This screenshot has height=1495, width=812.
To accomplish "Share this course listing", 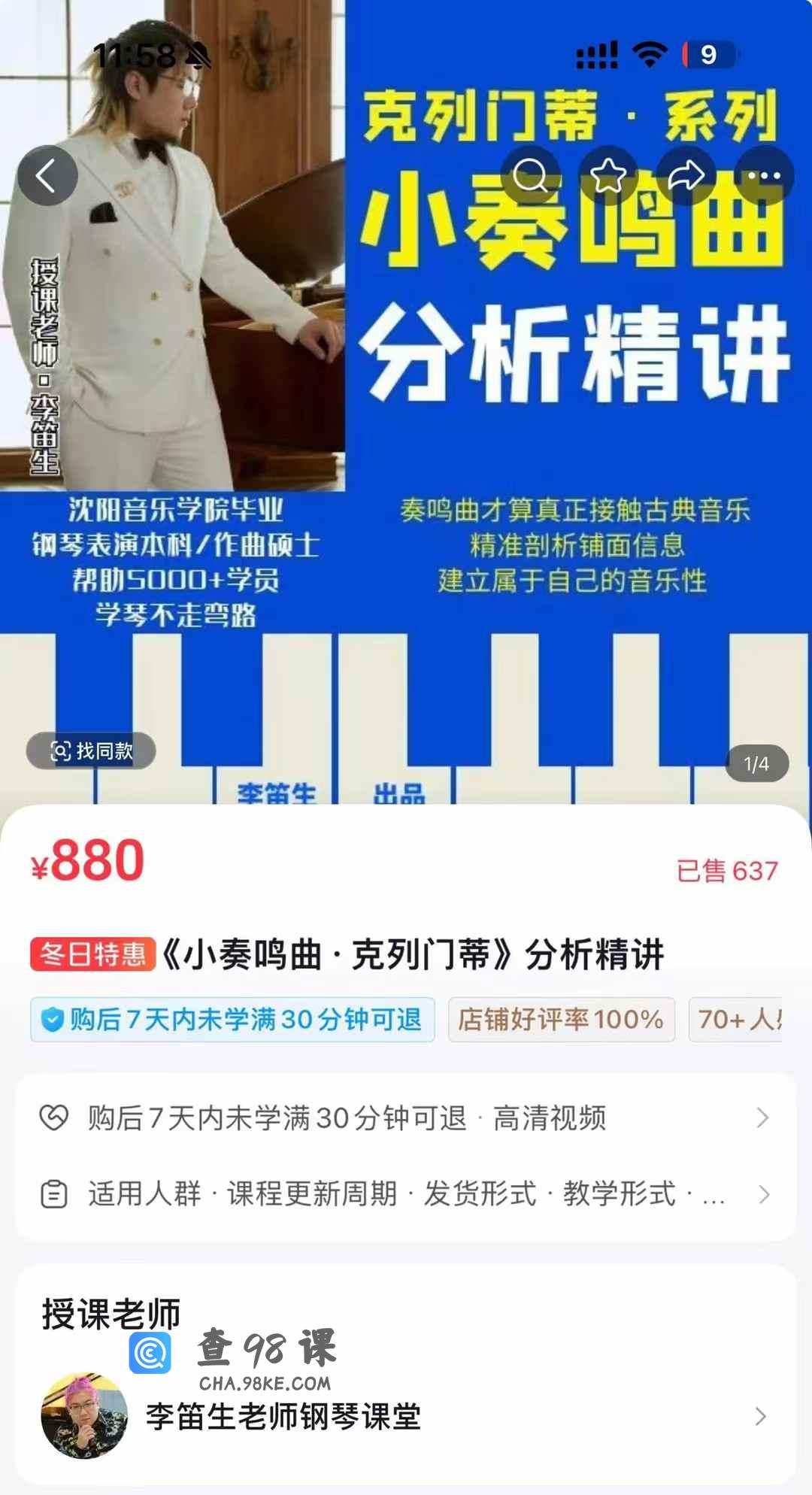I will coord(686,176).
